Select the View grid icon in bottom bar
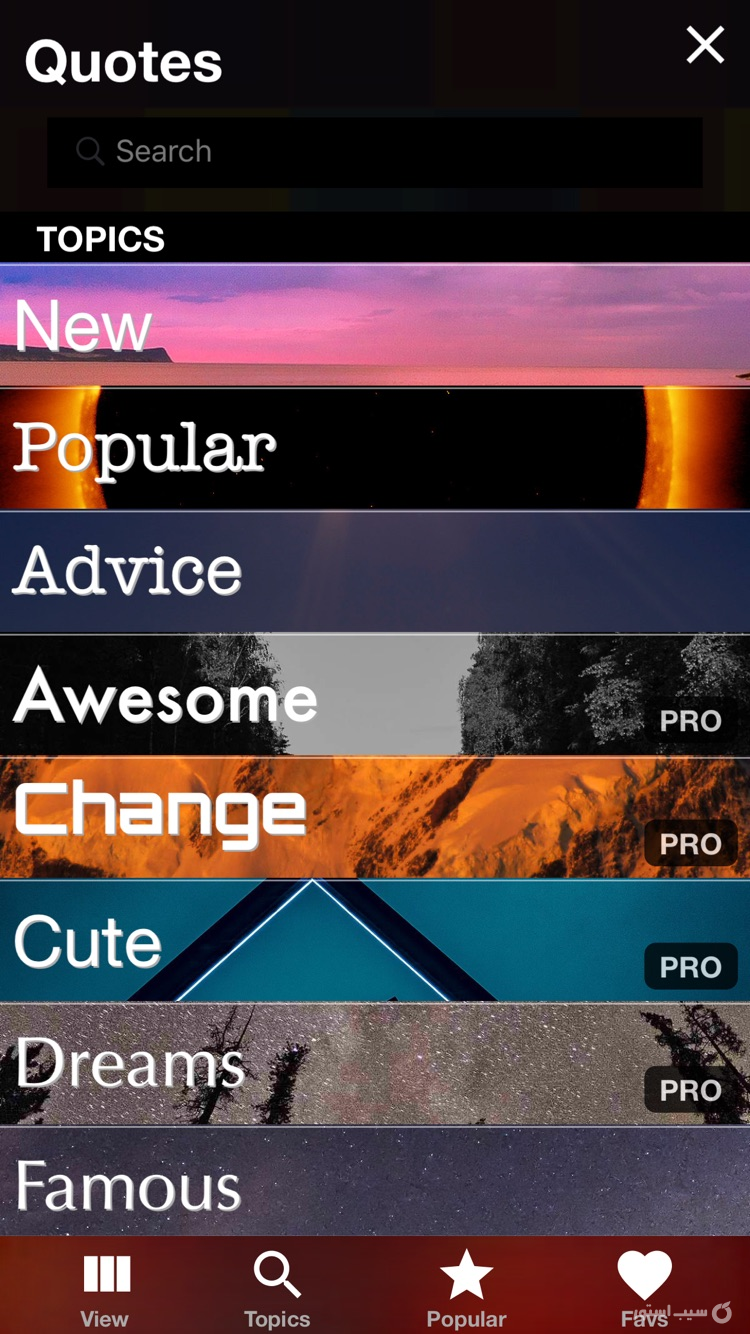This screenshot has width=750, height=1334. tap(105, 1272)
